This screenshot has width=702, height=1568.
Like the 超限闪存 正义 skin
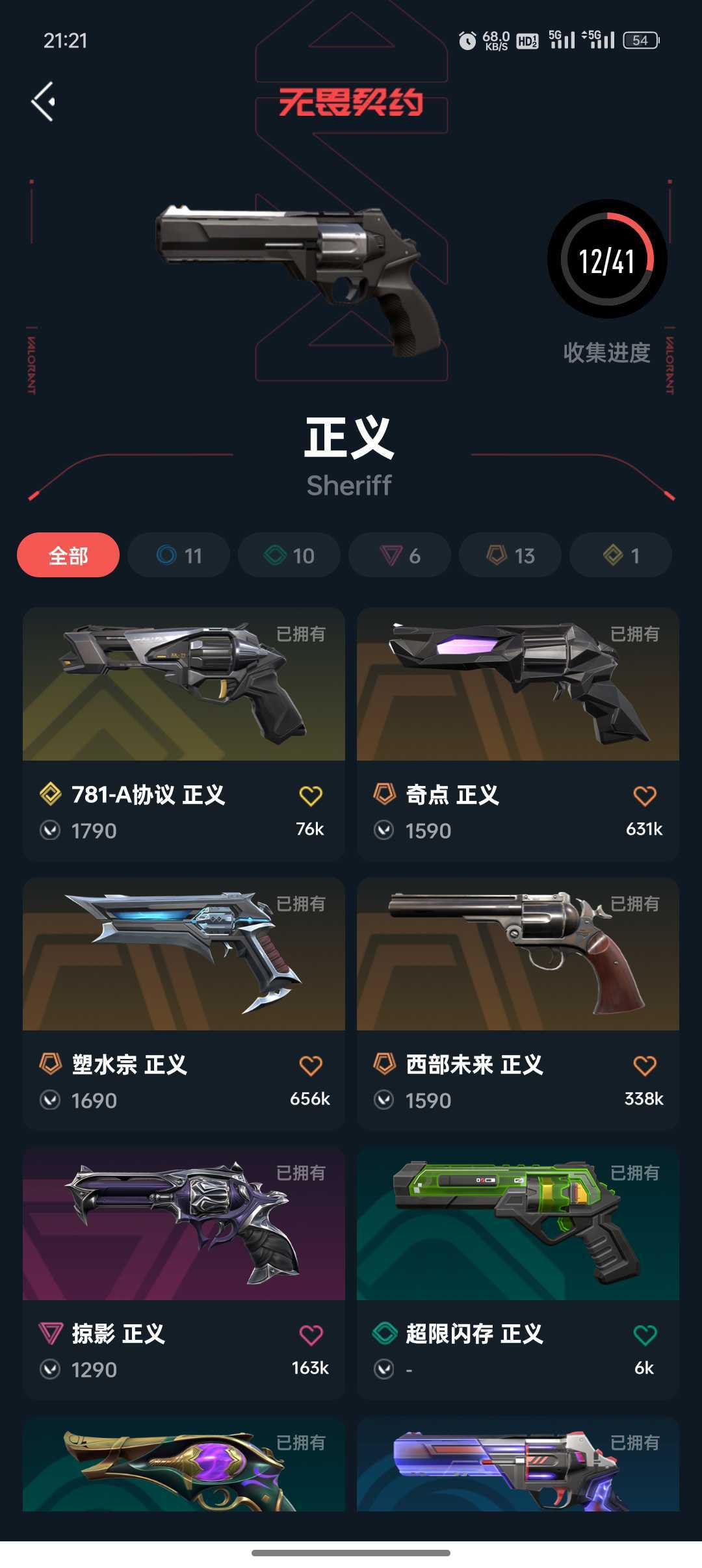coord(645,1335)
